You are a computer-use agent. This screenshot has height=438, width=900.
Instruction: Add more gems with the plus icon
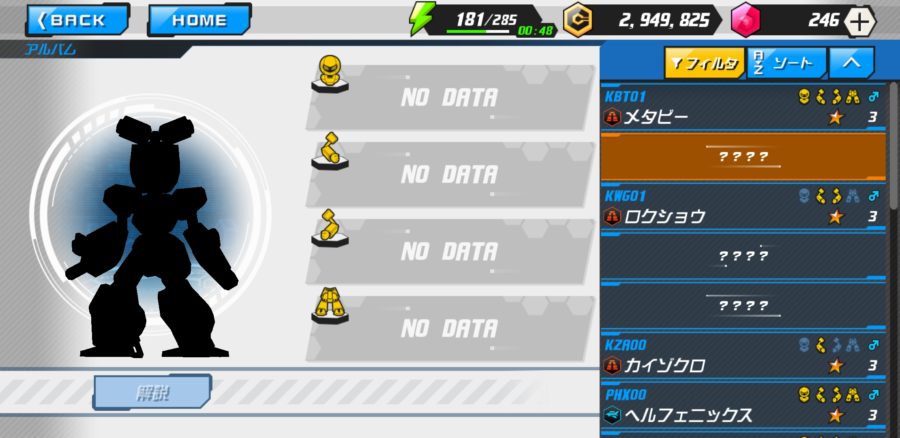pos(860,20)
